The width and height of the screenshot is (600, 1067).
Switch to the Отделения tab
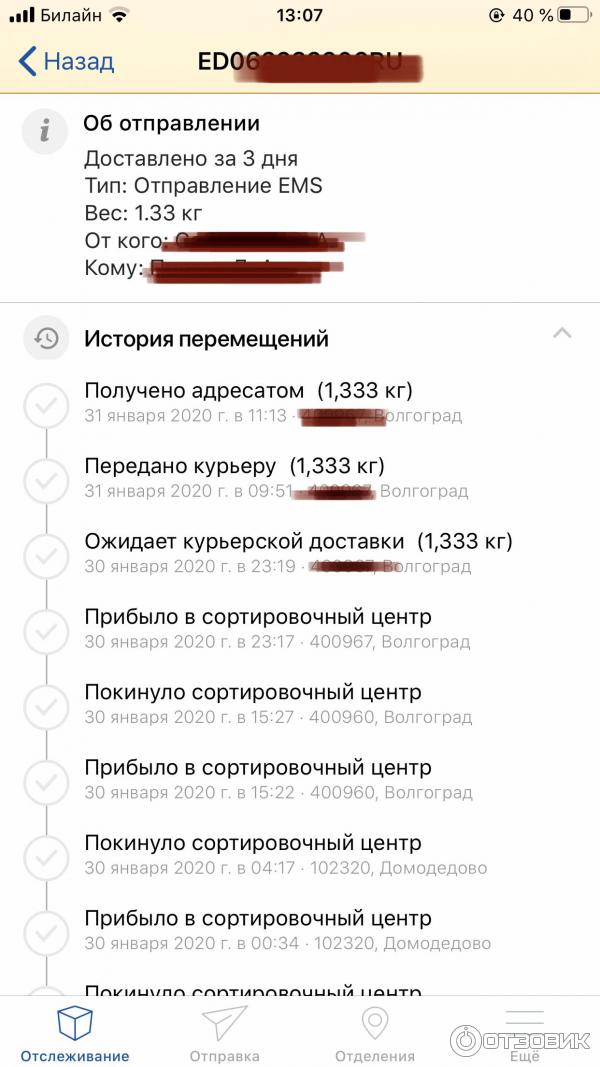tap(375, 1034)
